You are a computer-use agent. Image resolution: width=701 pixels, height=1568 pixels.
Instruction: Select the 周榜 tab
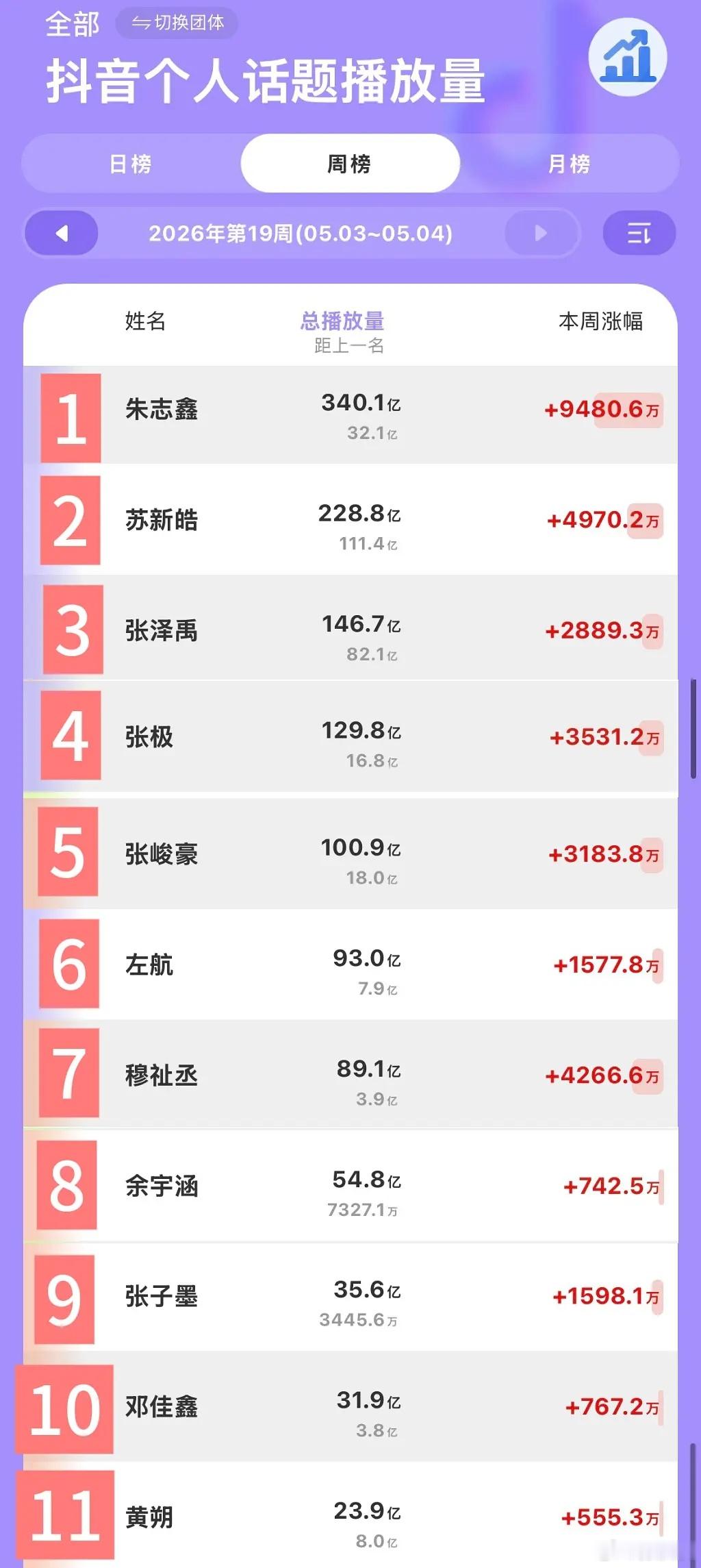(350, 164)
